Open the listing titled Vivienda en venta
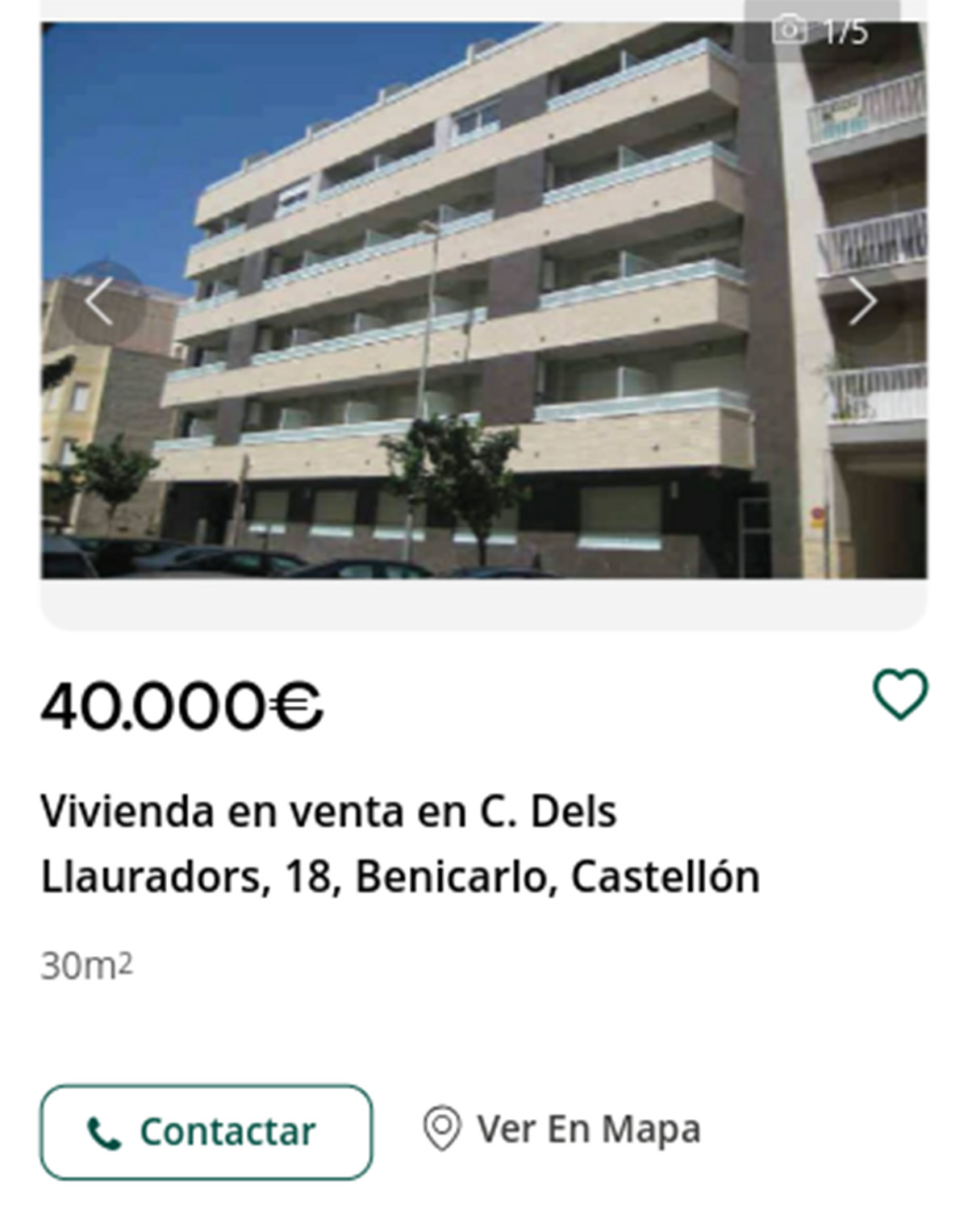 pos(399,843)
